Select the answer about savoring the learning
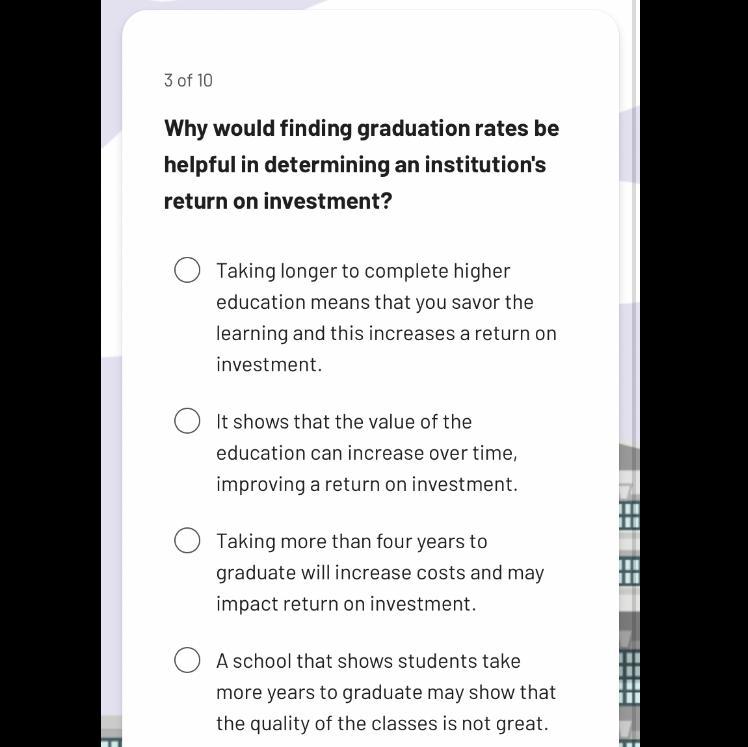Screen dimensions: 748x747 (187, 271)
